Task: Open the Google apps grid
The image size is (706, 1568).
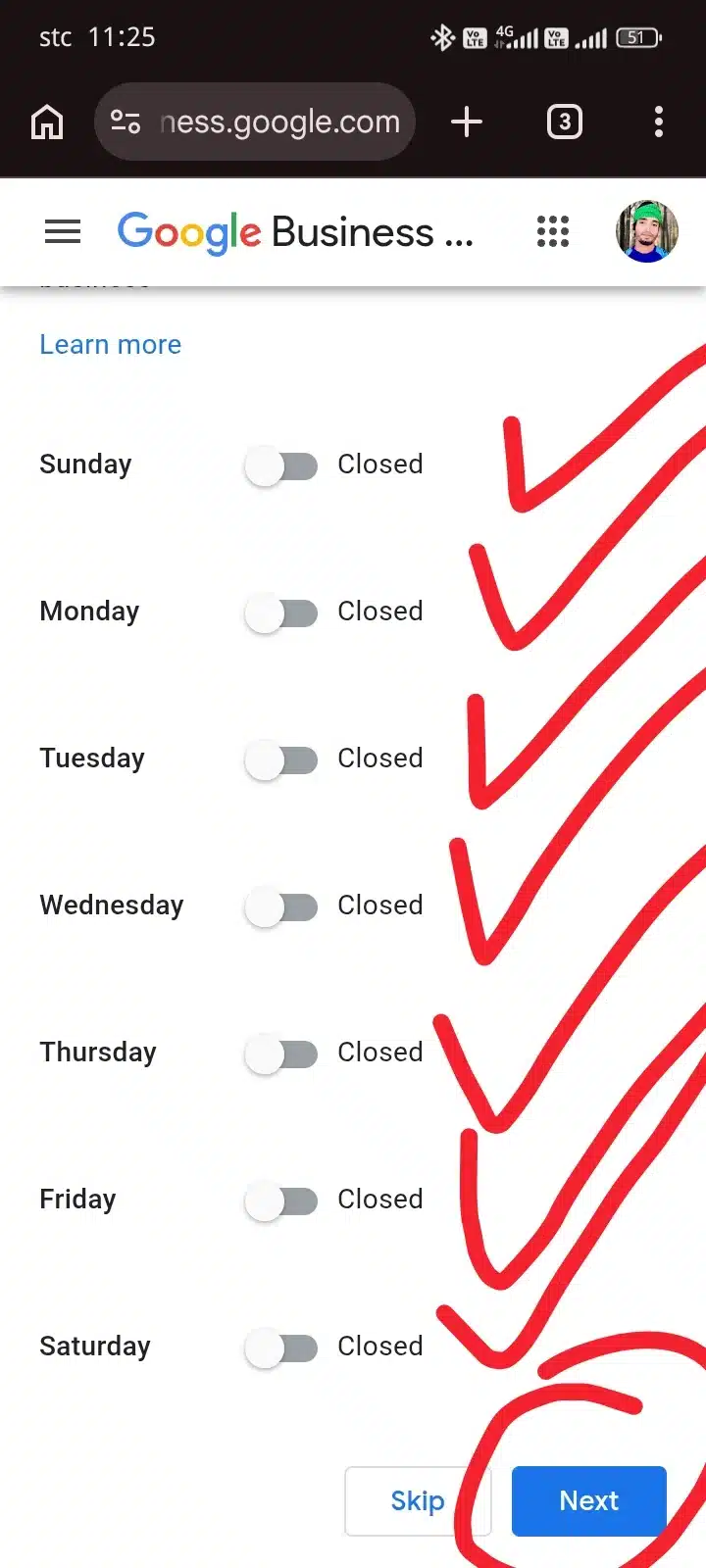Action: 553,232
